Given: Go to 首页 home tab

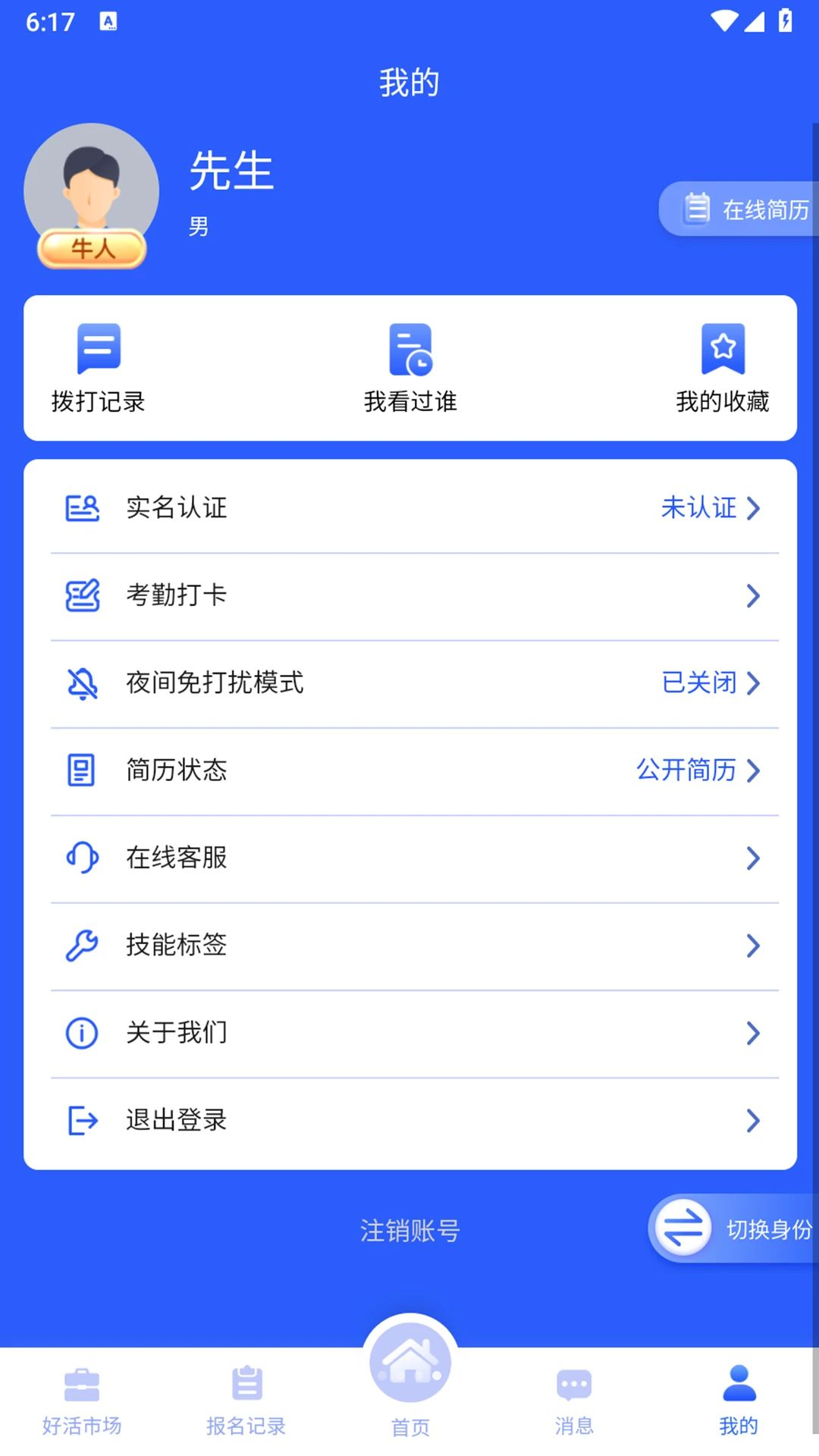Looking at the screenshot, I should point(410,1376).
